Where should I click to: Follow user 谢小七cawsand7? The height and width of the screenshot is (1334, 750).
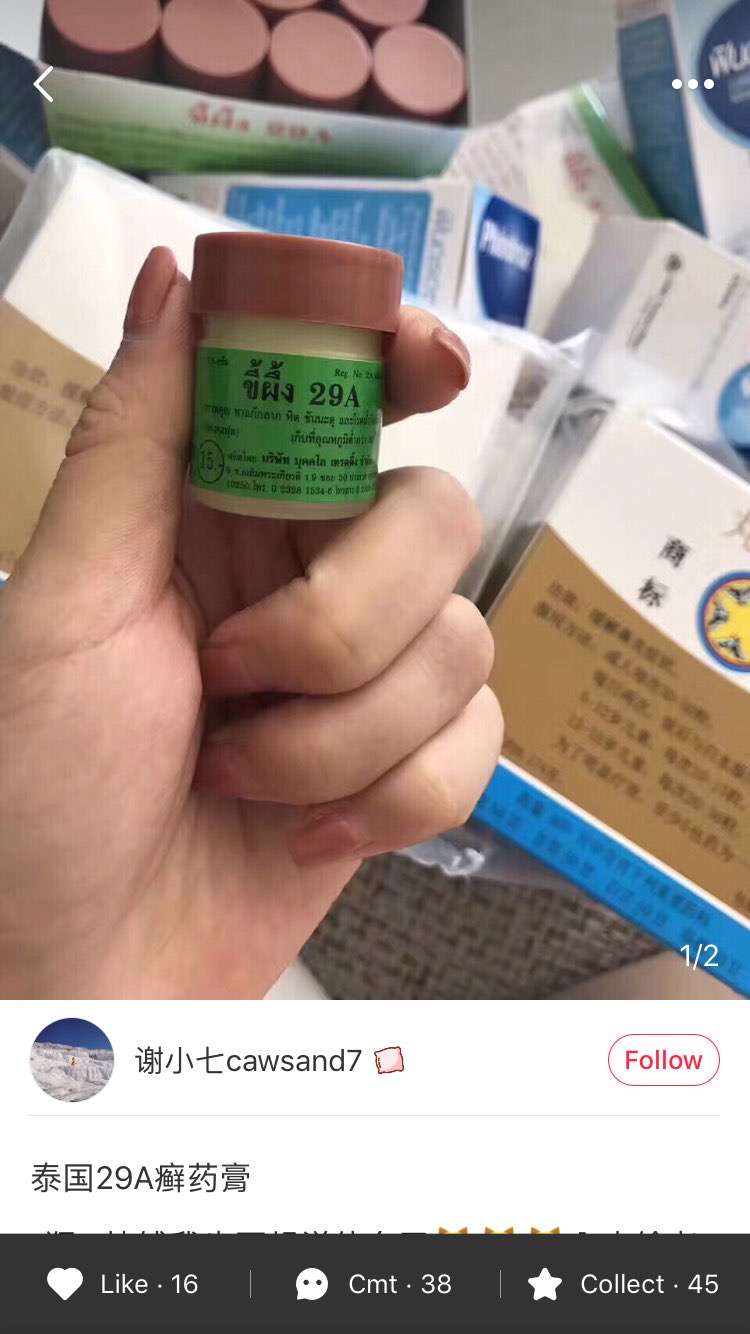pyautogui.click(x=663, y=1060)
